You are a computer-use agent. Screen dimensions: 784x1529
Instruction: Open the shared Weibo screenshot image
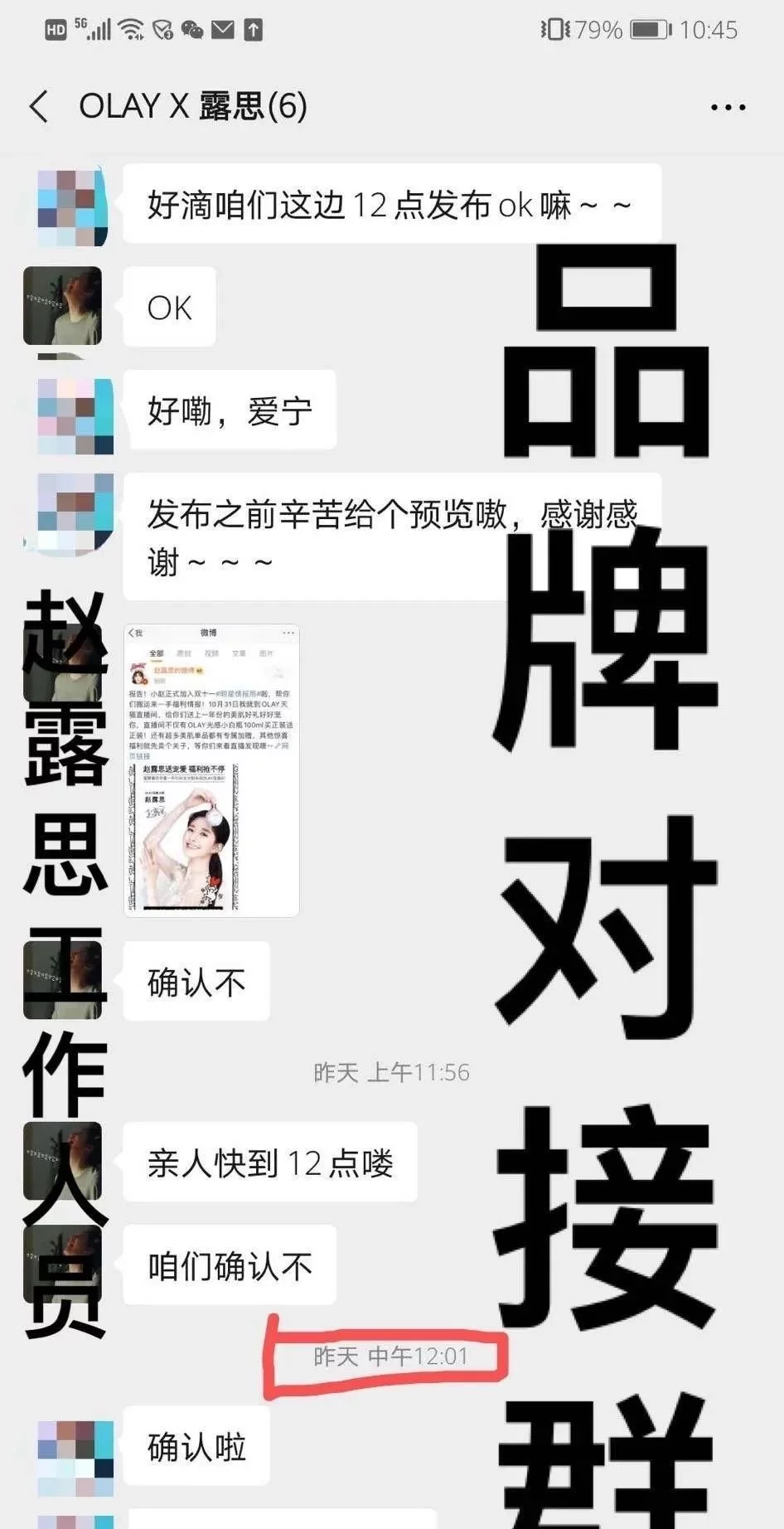[211, 771]
